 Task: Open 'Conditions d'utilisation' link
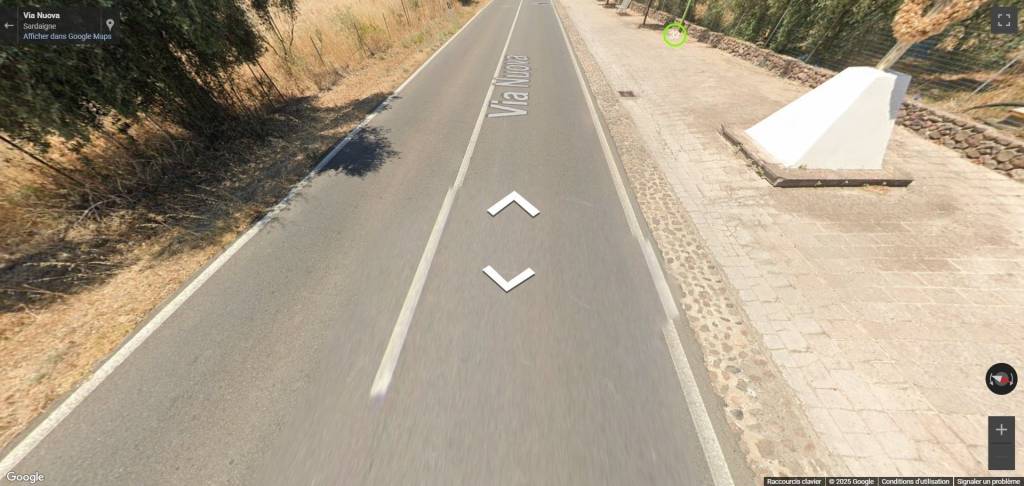coord(915,481)
